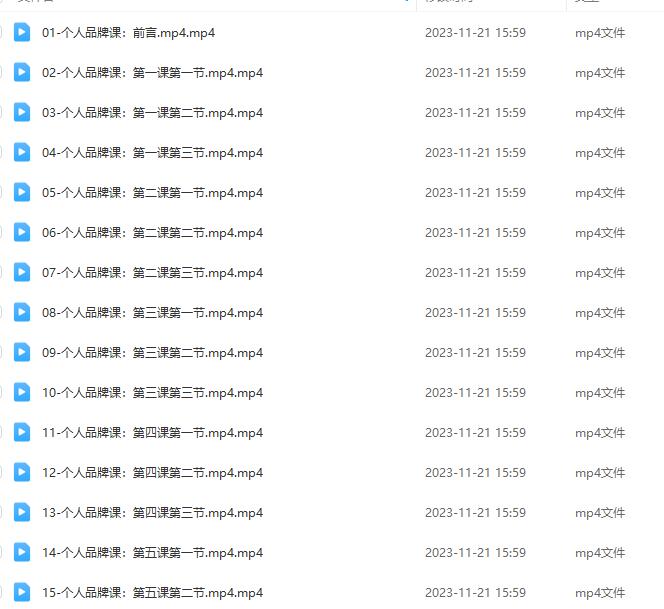Open the 06 第二课第二节 mp4 file
The image size is (664, 609).
click(152, 233)
